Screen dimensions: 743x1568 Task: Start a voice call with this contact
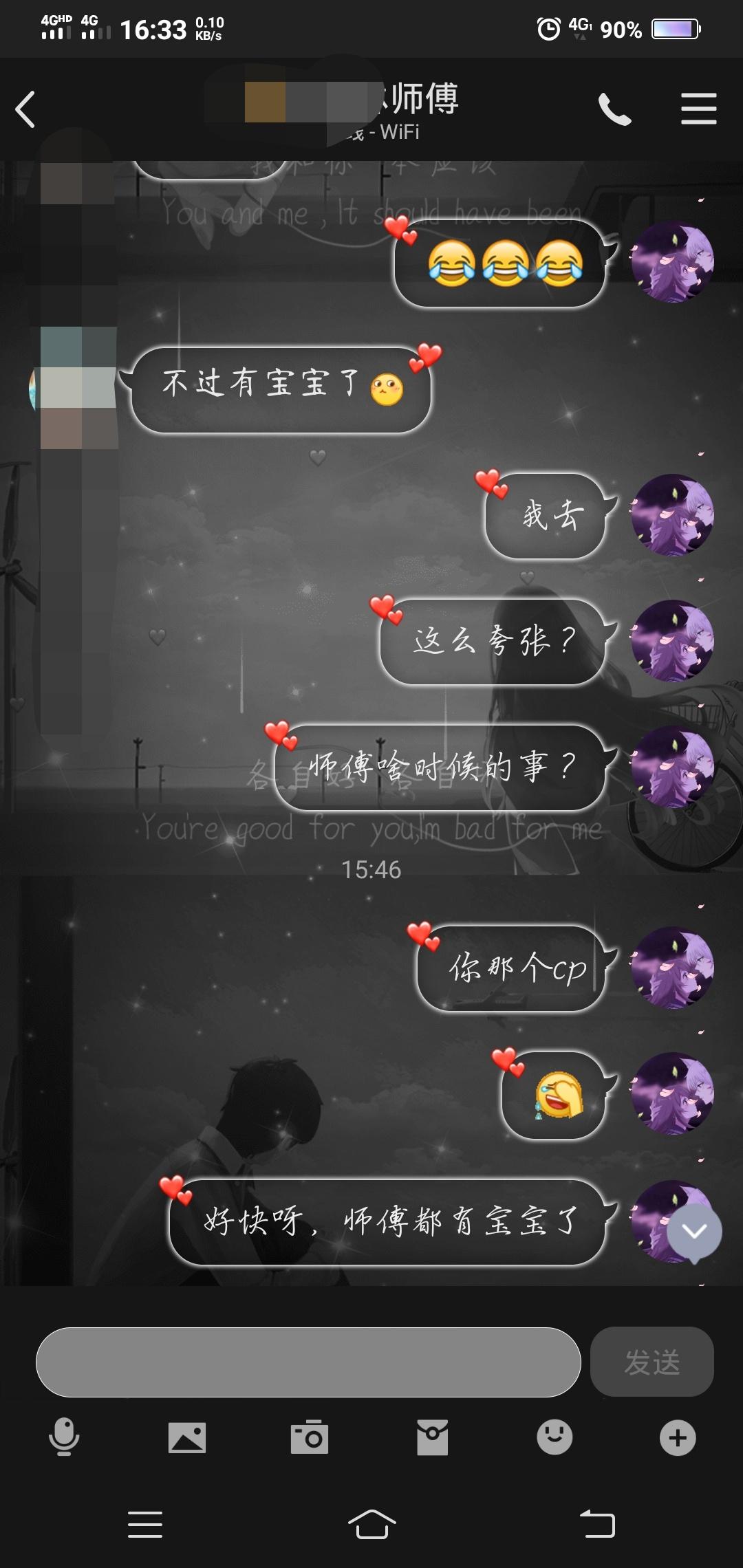coord(614,109)
